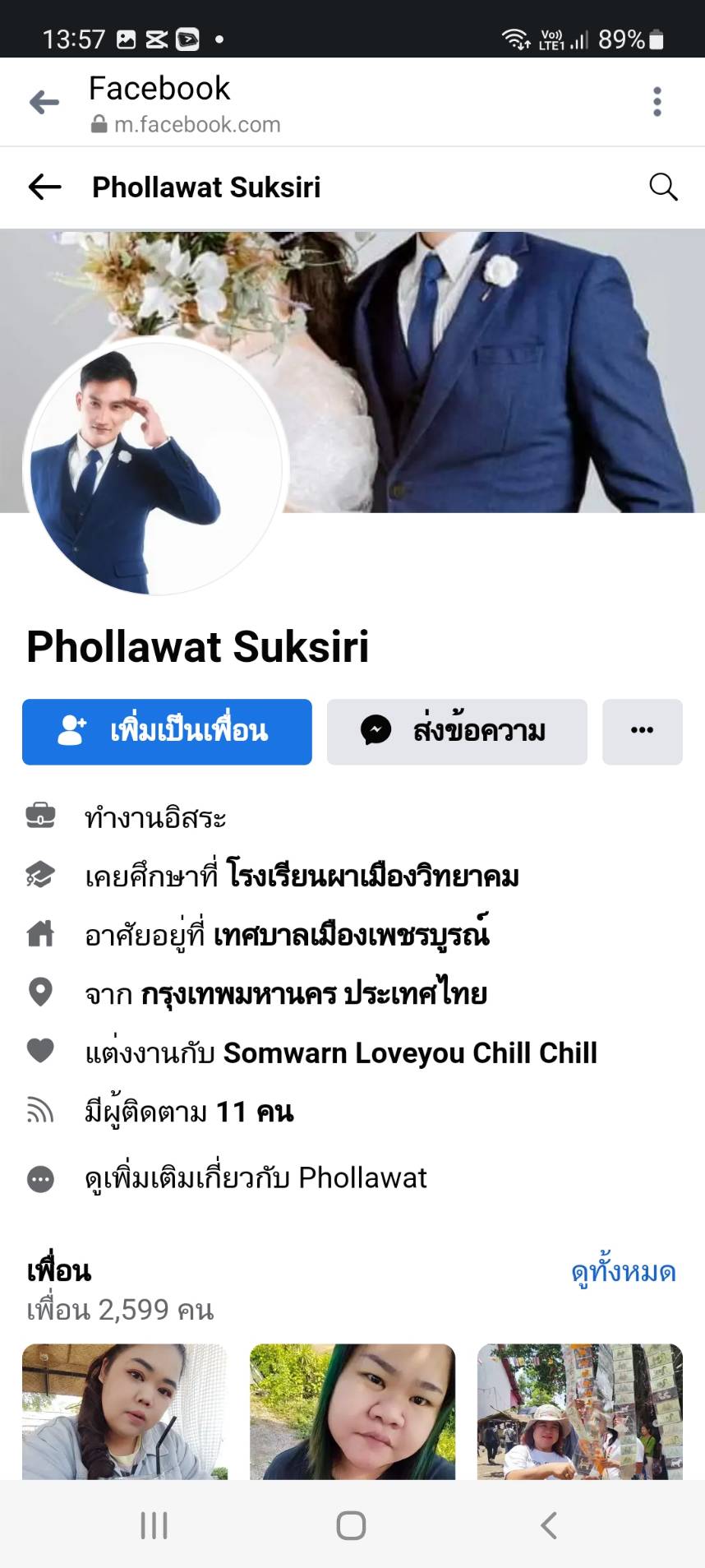Tap the system home button
This screenshot has width=705, height=1568.
tap(352, 1525)
